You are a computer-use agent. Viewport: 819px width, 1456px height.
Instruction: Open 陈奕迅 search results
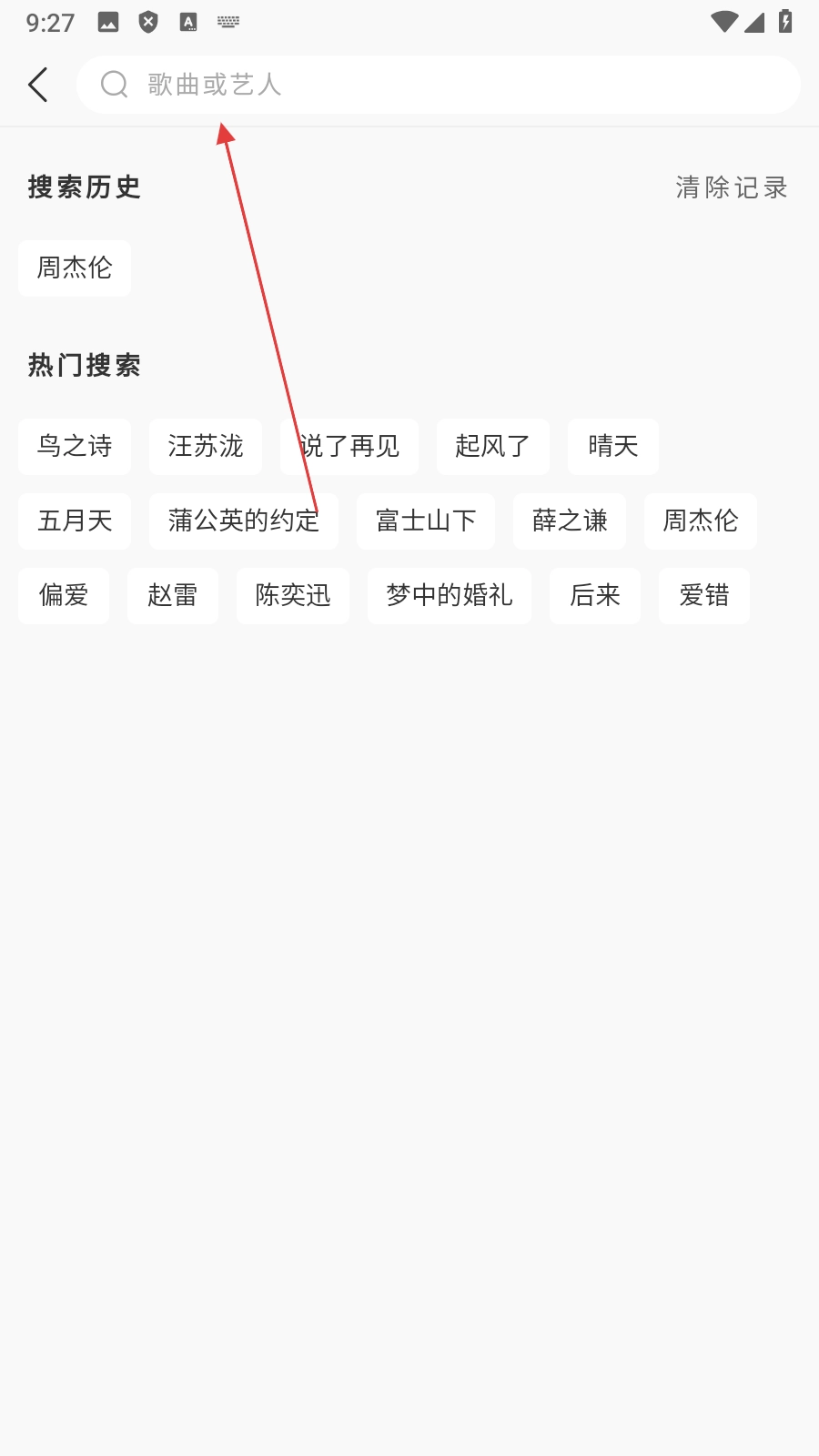pyautogui.click(x=292, y=596)
